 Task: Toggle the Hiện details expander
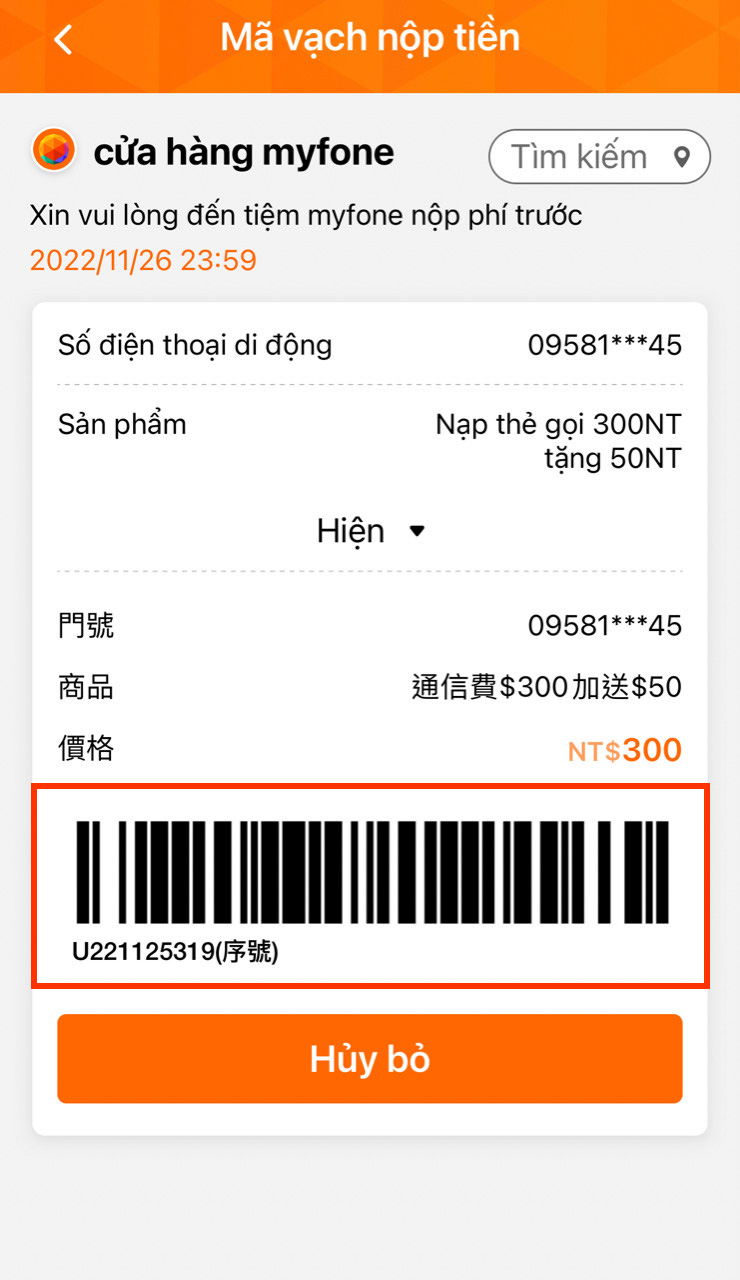pos(370,531)
